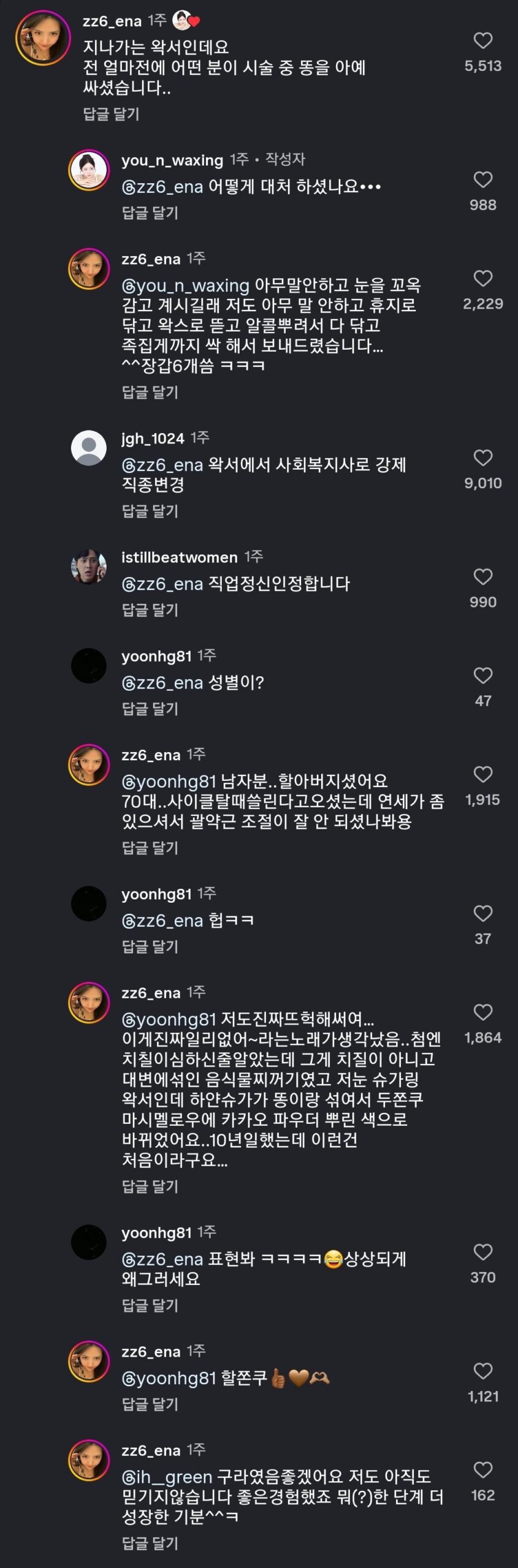Open you_n_waxing's profile picture
Viewport: 518px width, 1568px height.
89,170
